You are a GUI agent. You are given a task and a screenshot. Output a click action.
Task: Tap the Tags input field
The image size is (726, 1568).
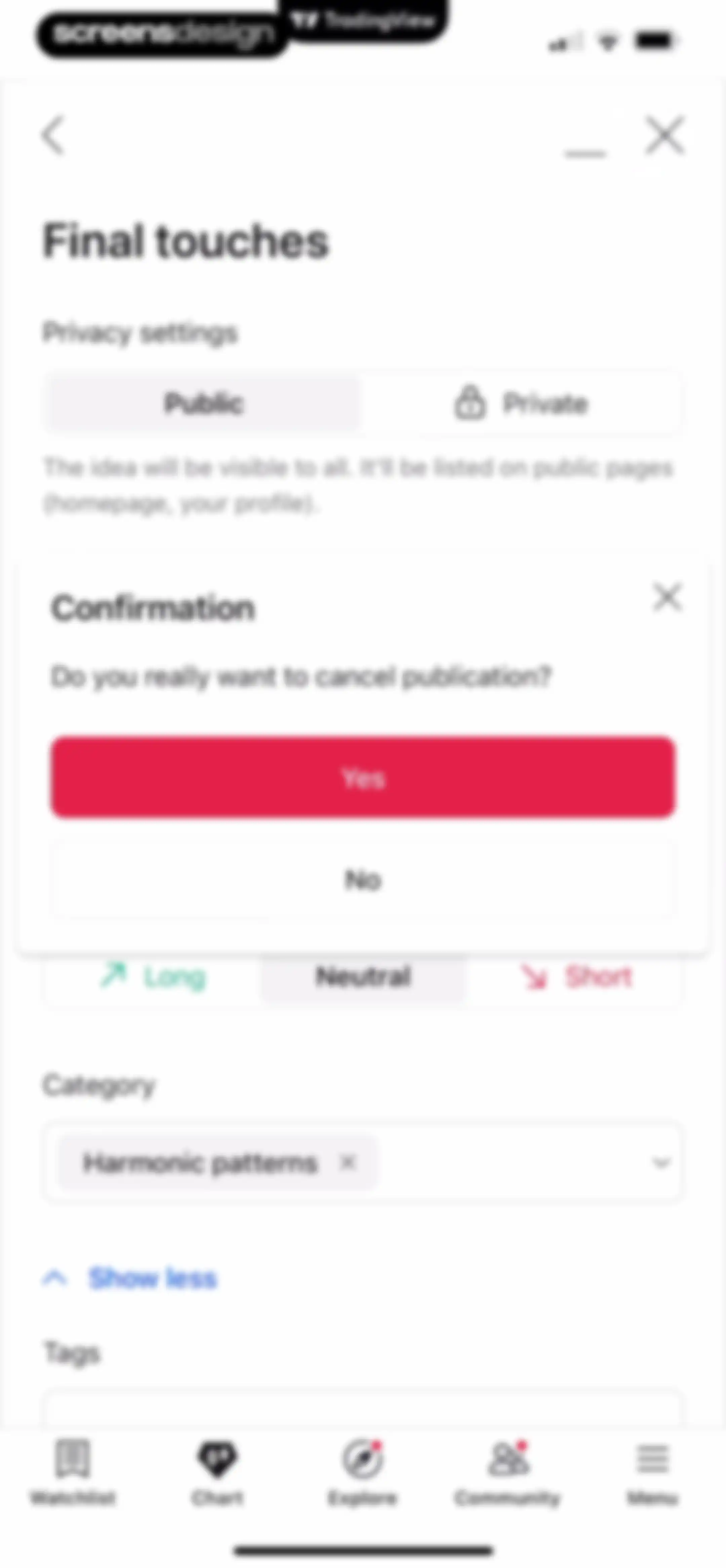coord(363,1408)
